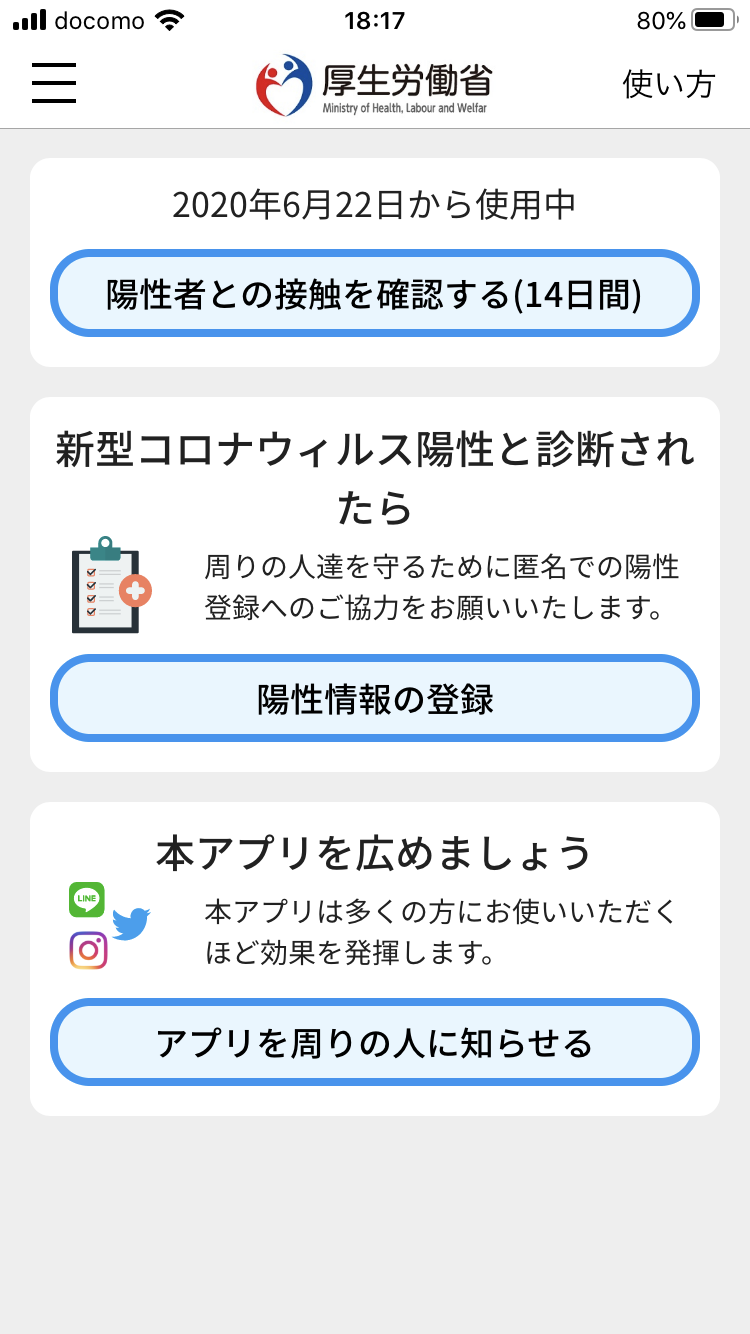Open the hamburger drawer menu
750x1334 pixels.
click(54, 83)
